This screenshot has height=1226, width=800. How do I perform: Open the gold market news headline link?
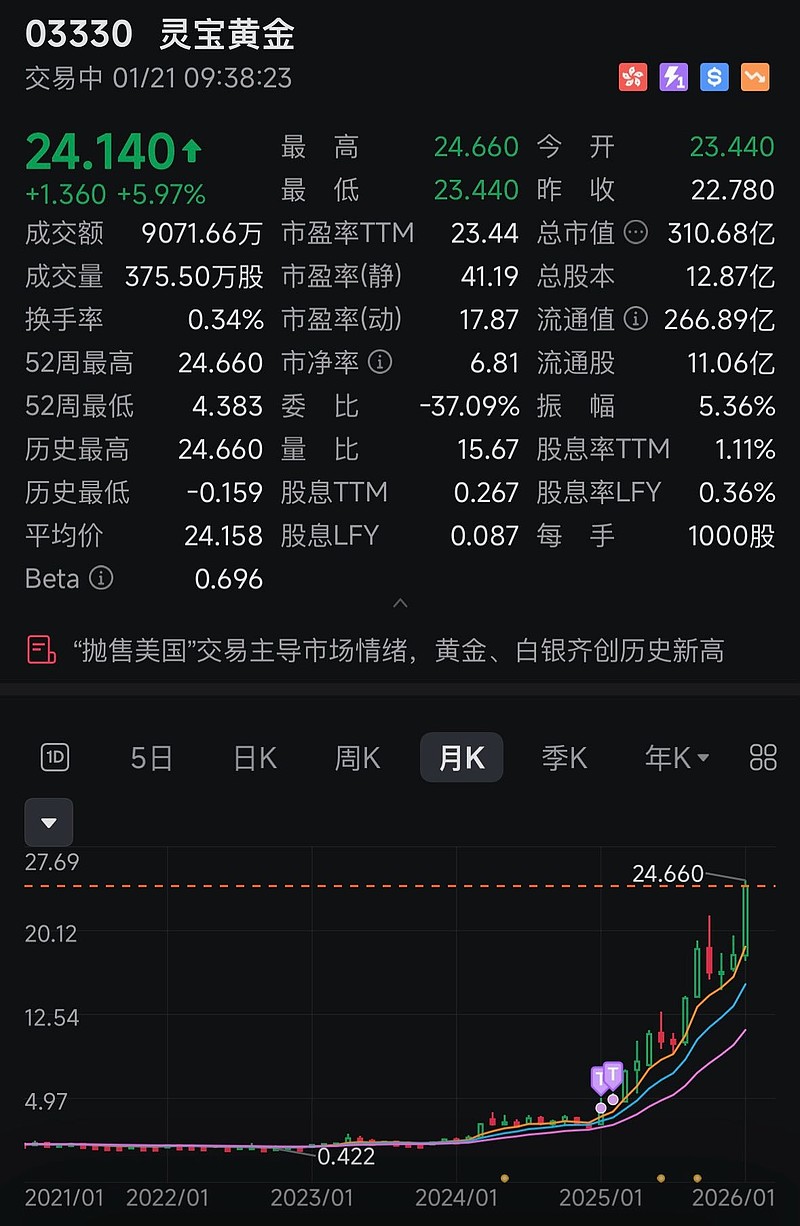pos(400,651)
